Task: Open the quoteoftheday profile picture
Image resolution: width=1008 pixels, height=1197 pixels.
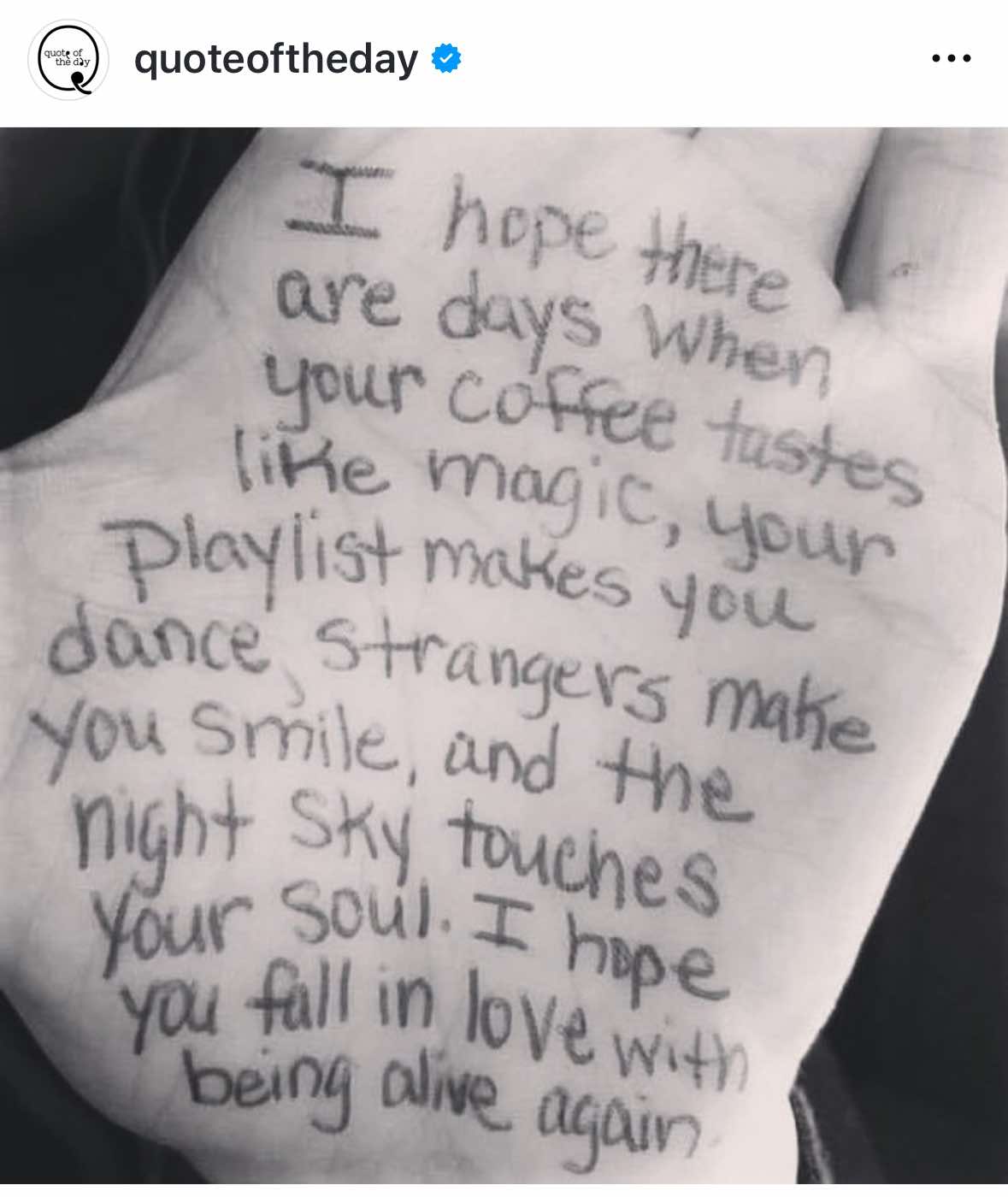Action: 68,60
